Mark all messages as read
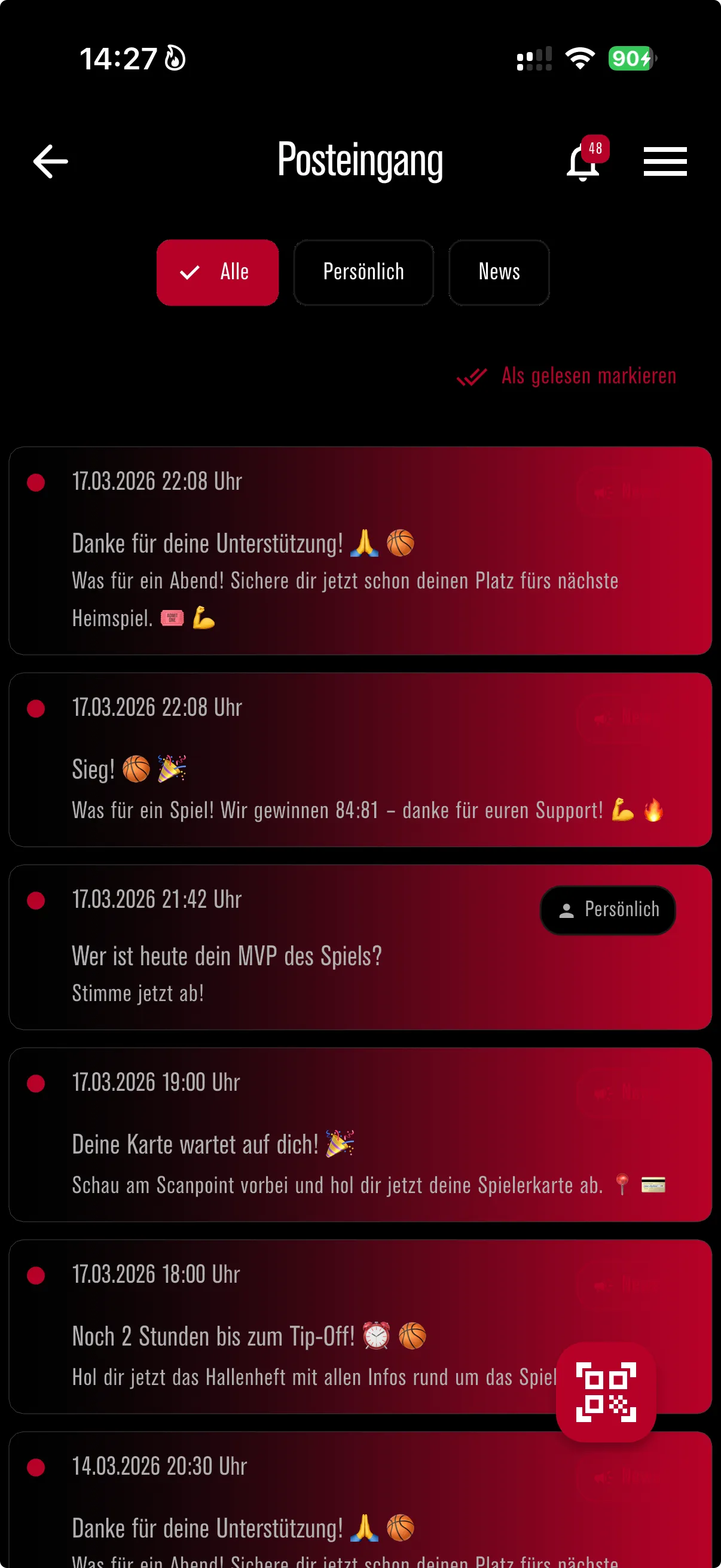The width and height of the screenshot is (721, 1568). 566,376
